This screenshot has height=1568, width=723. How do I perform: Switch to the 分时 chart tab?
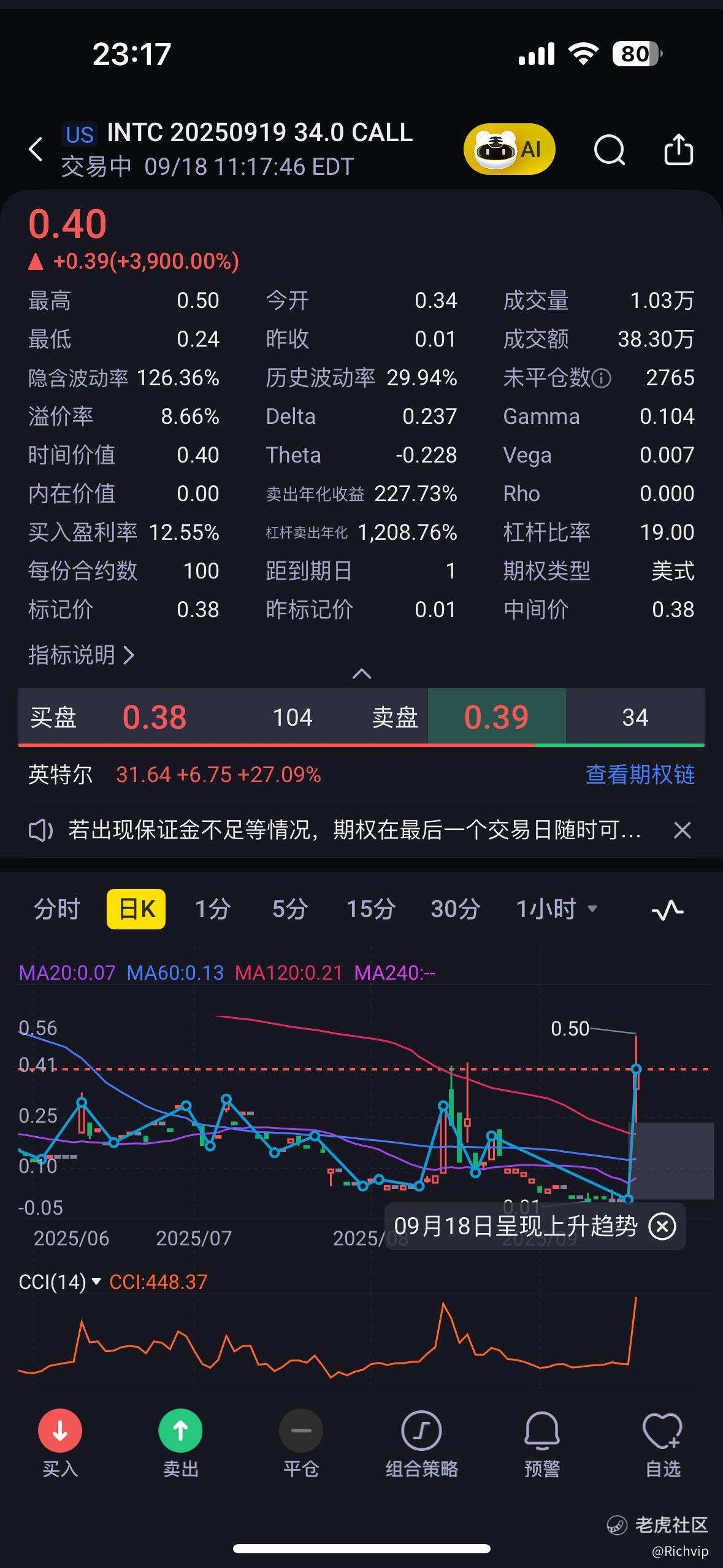point(57,909)
